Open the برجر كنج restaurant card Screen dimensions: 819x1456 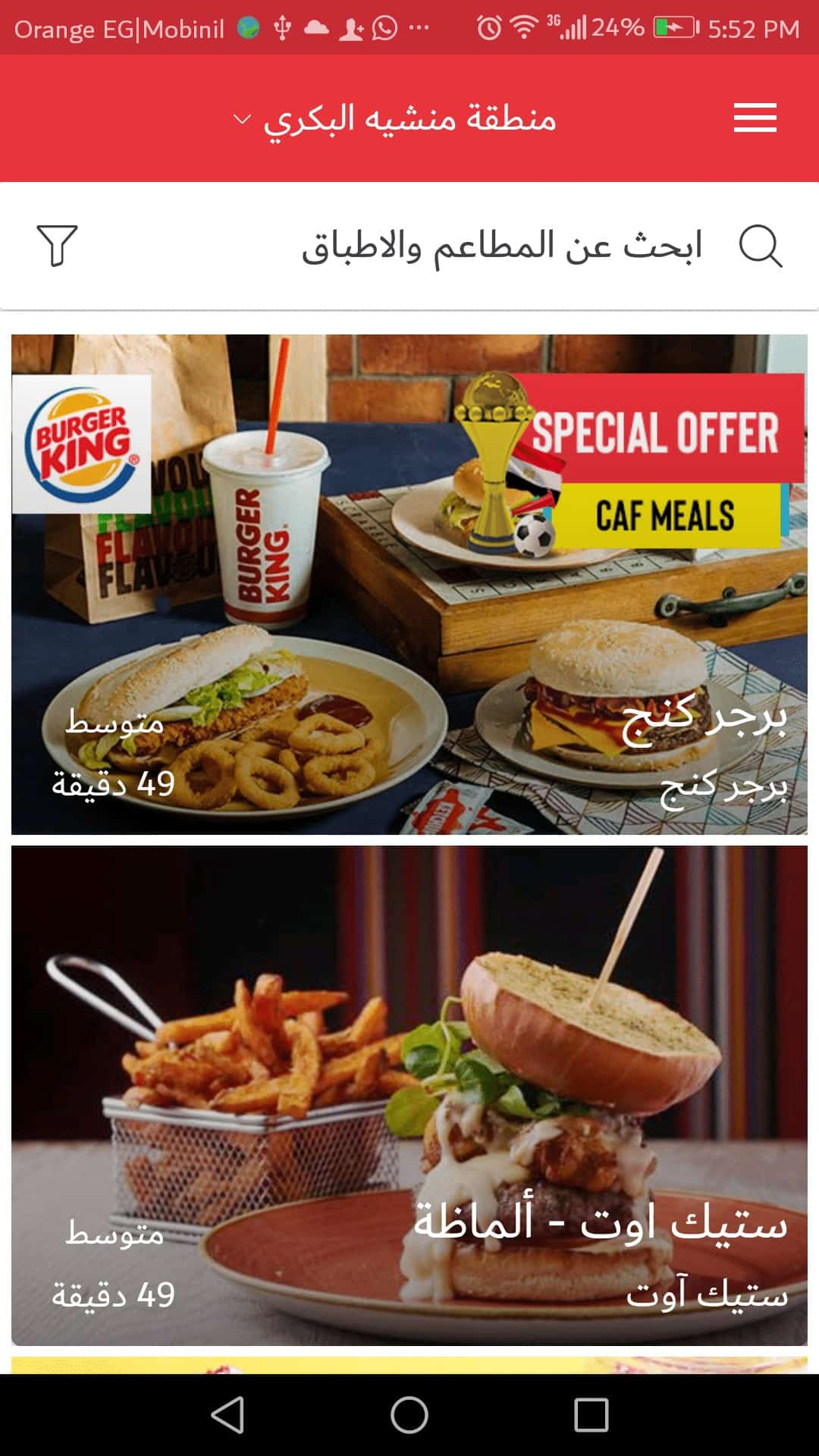coord(409,584)
